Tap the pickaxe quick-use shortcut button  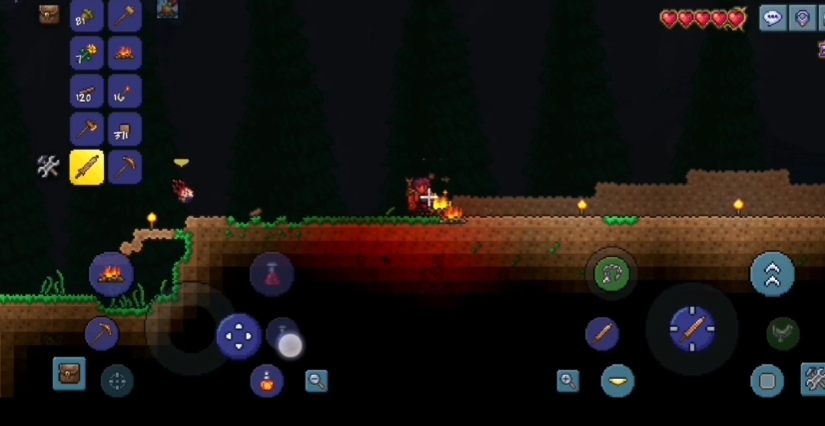pyautogui.click(x=101, y=333)
